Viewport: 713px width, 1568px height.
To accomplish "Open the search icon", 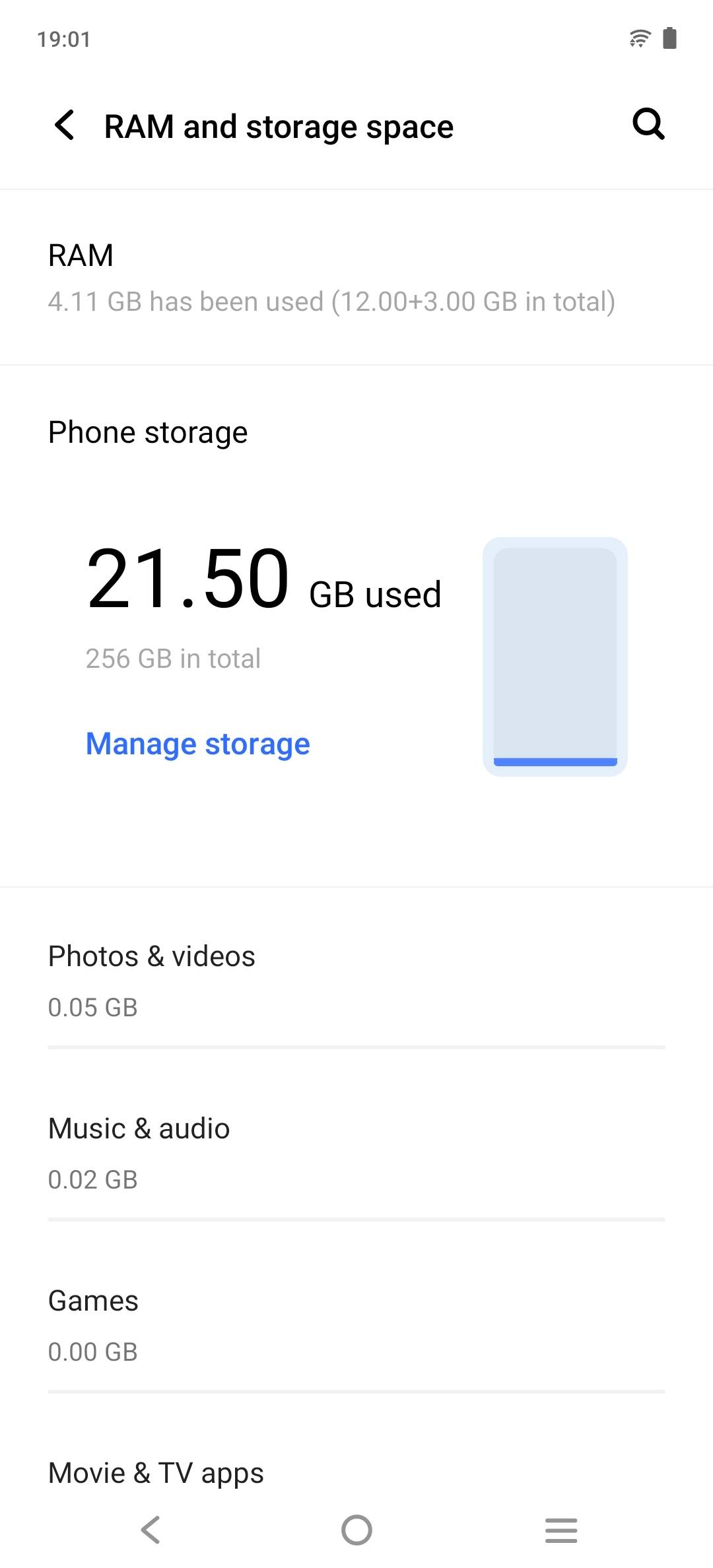I will click(x=648, y=124).
